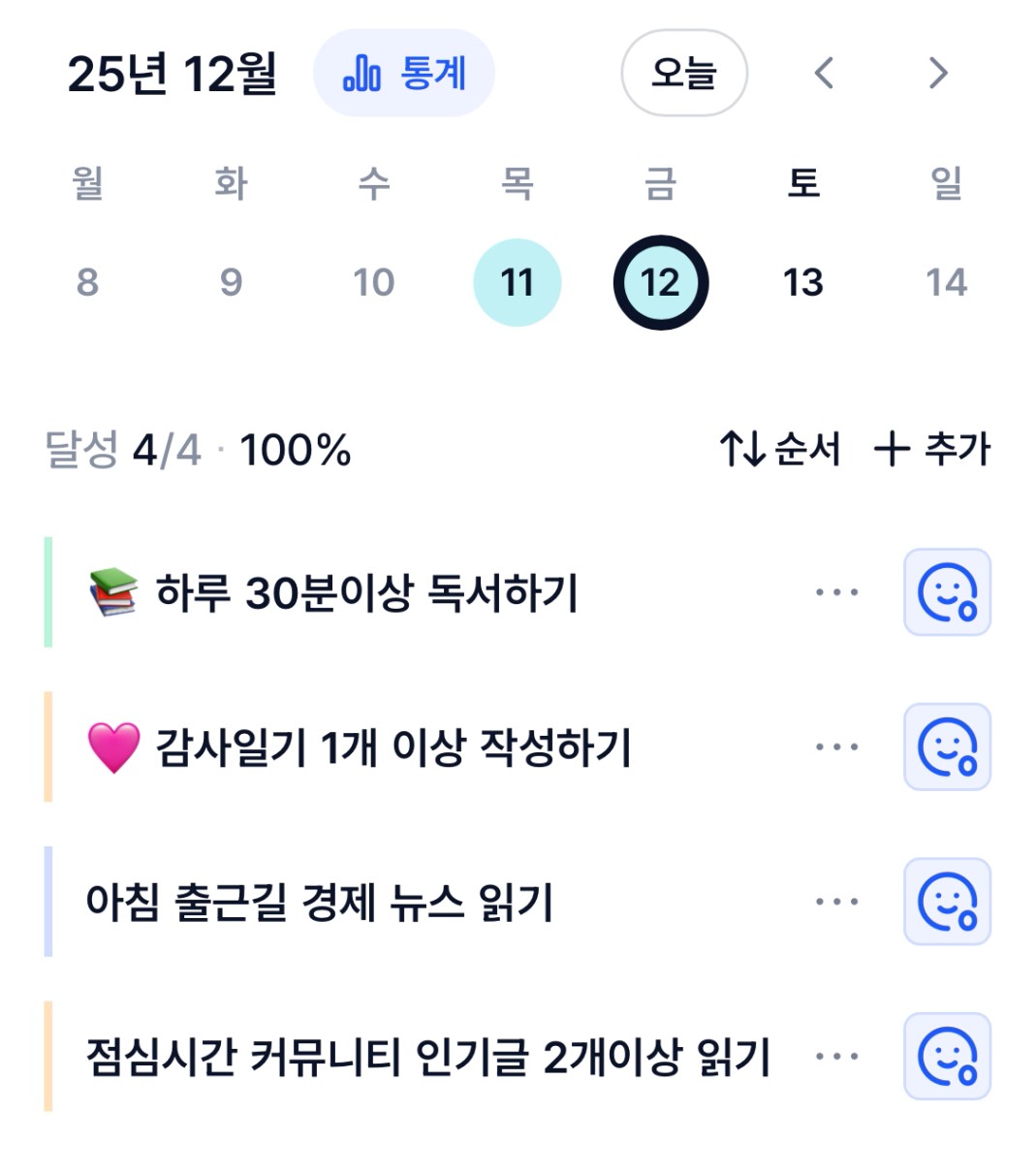Select date 11 in the week row
The height and width of the screenshot is (1175, 1036).
pos(517,282)
